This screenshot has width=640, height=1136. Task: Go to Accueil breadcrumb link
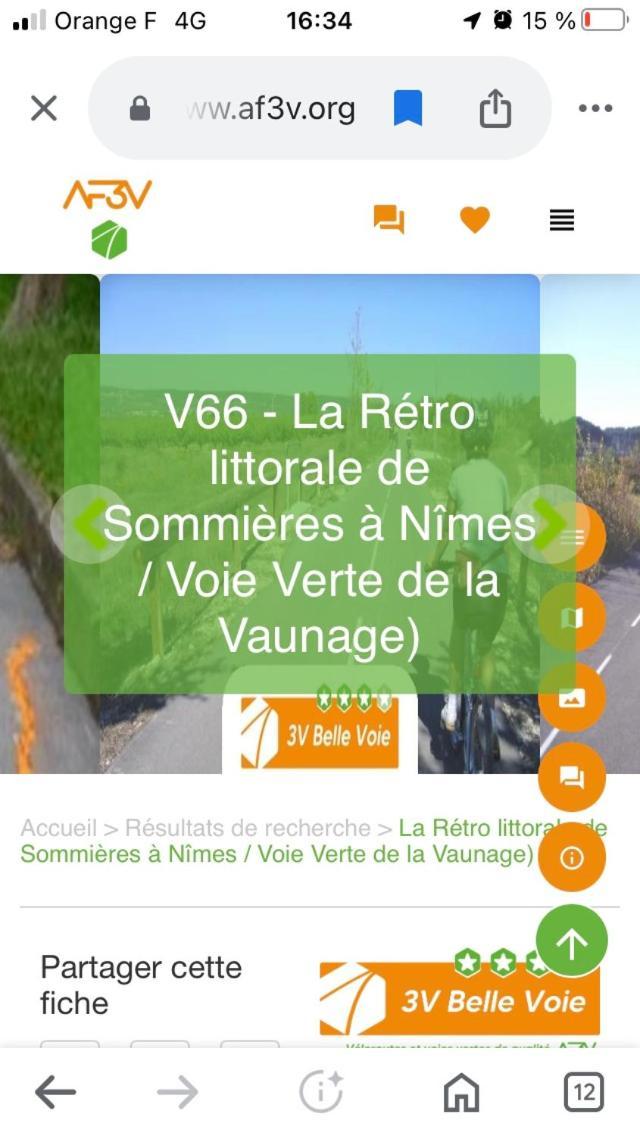[58, 828]
